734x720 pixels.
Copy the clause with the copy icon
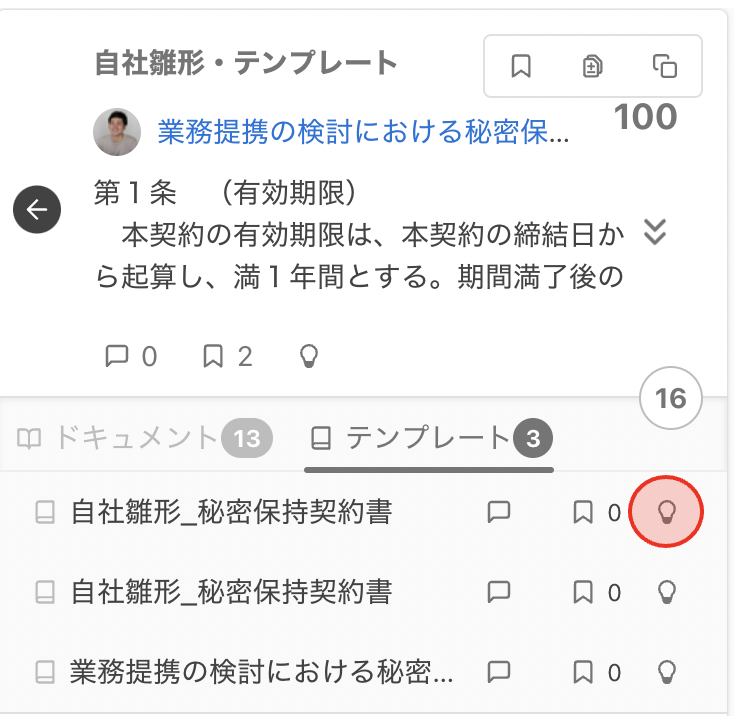pos(664,66)
